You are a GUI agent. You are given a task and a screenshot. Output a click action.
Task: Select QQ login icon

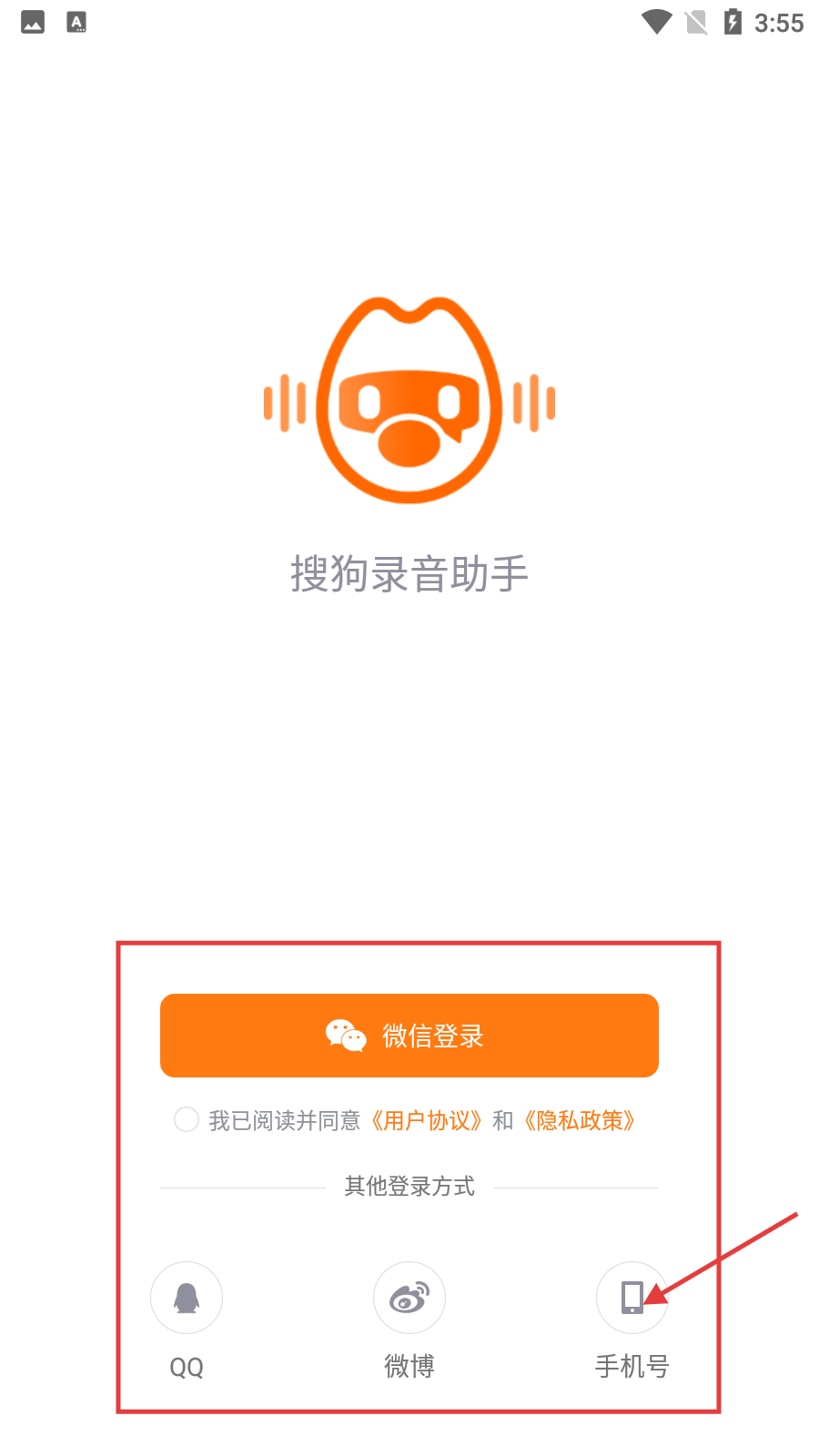[186, 1298]
